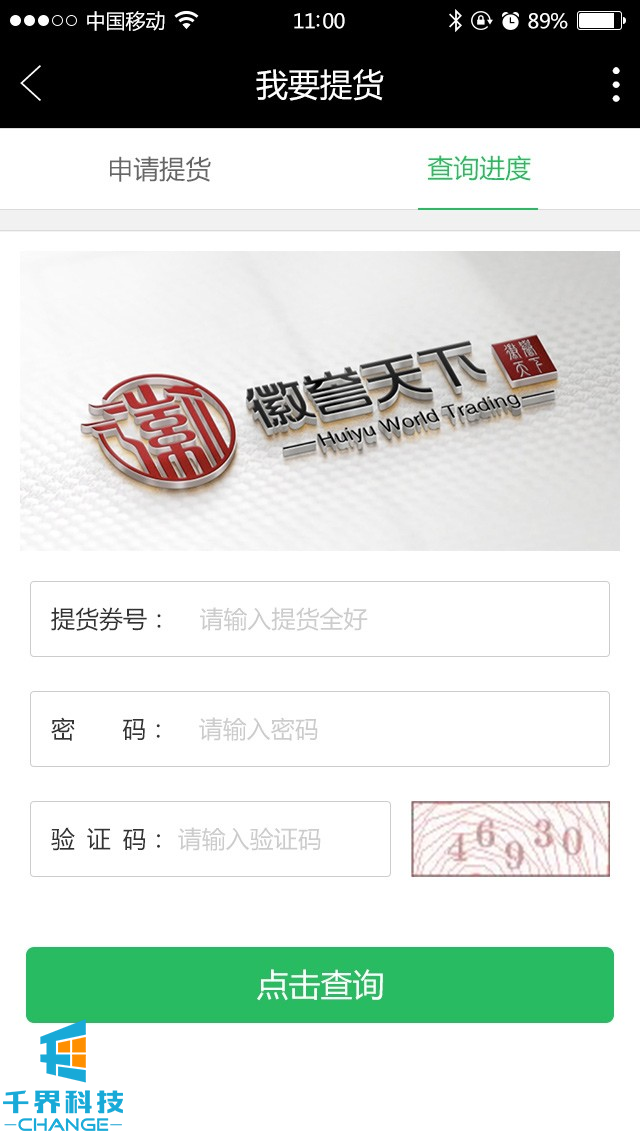Image resolution: width=640 pixels, height=1135 pixels.
Task: Go back using the header arrow
Action: click(x=31, y=84)
